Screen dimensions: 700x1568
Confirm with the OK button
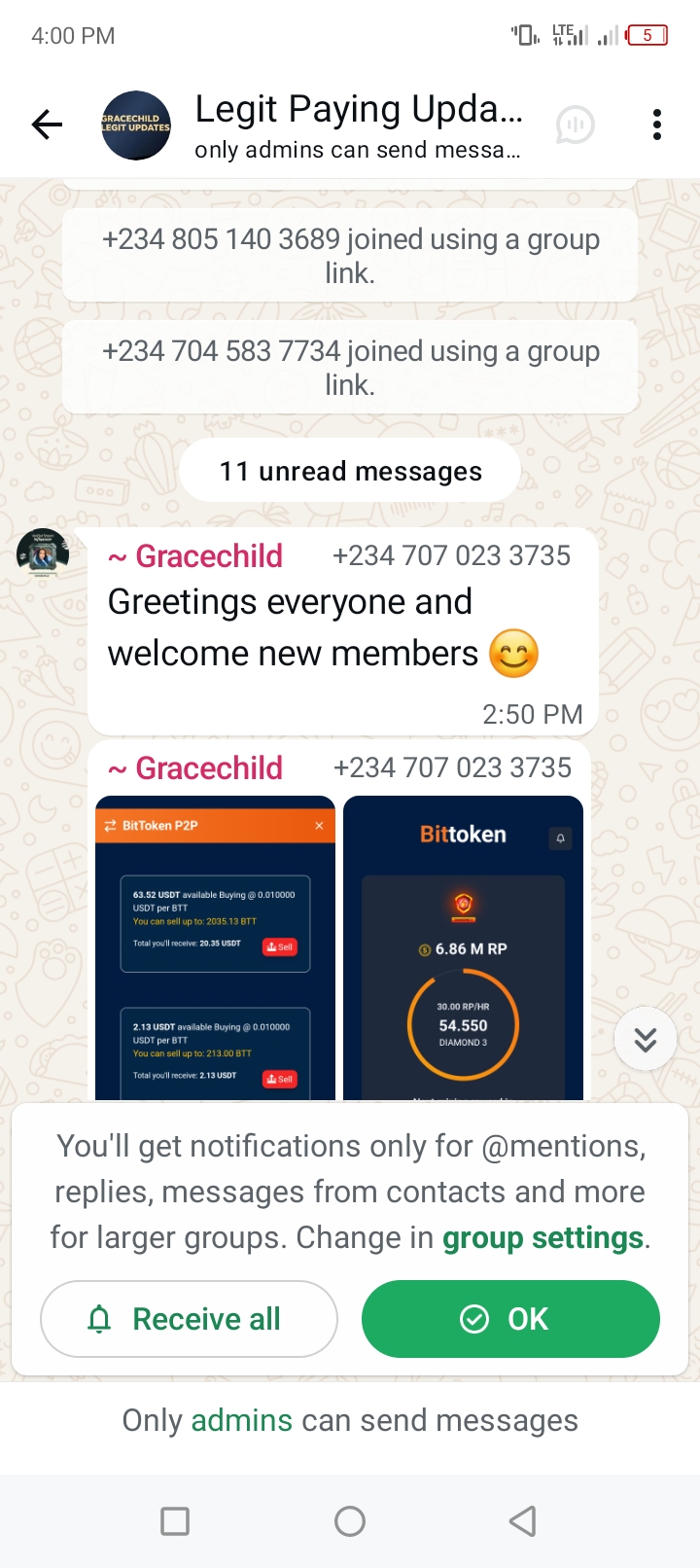coord(510,1319)
